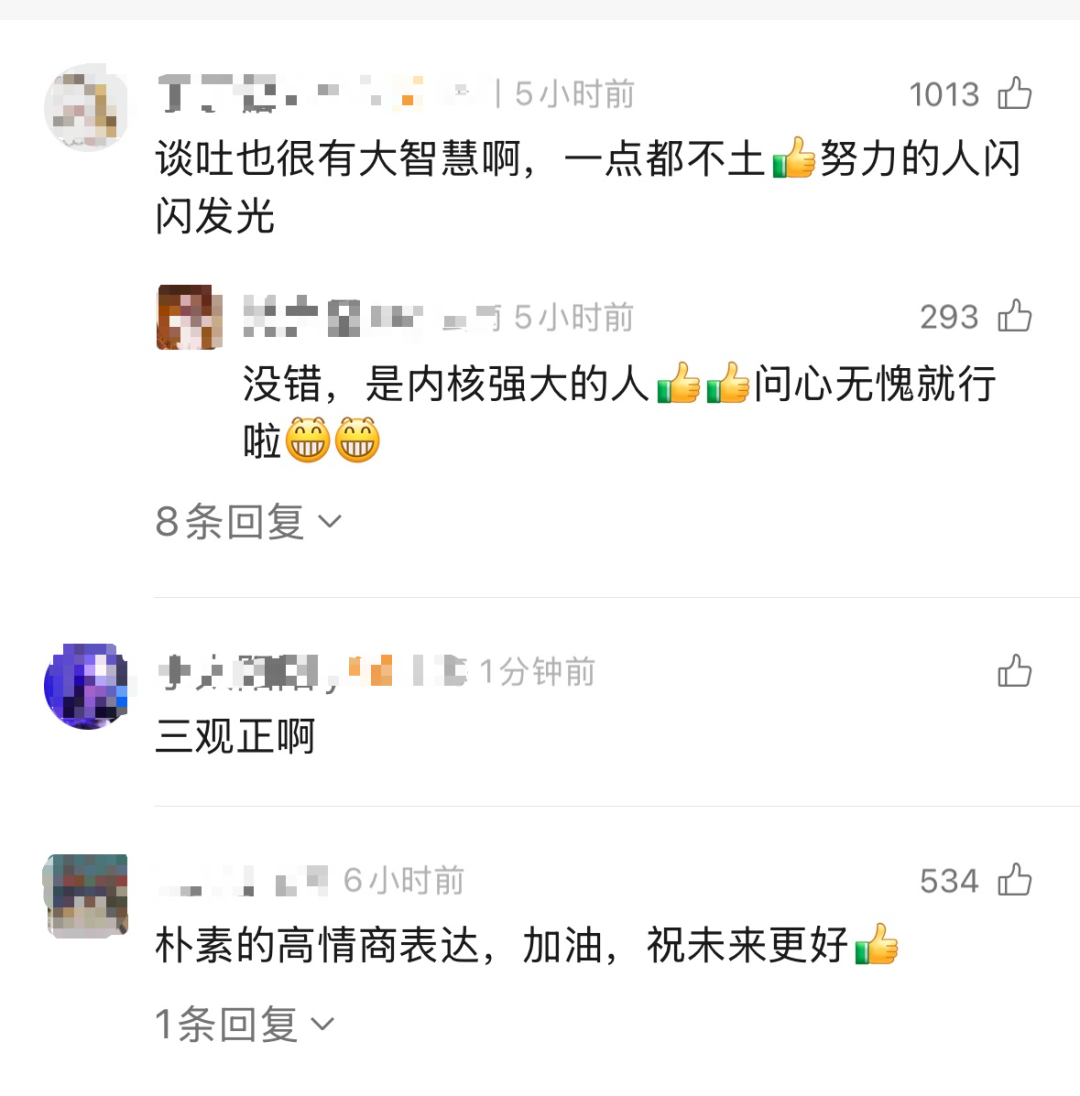Screen dimensions: 1080x1096
Task: Like the reply with 293 likes
Action: point(1017,316)
